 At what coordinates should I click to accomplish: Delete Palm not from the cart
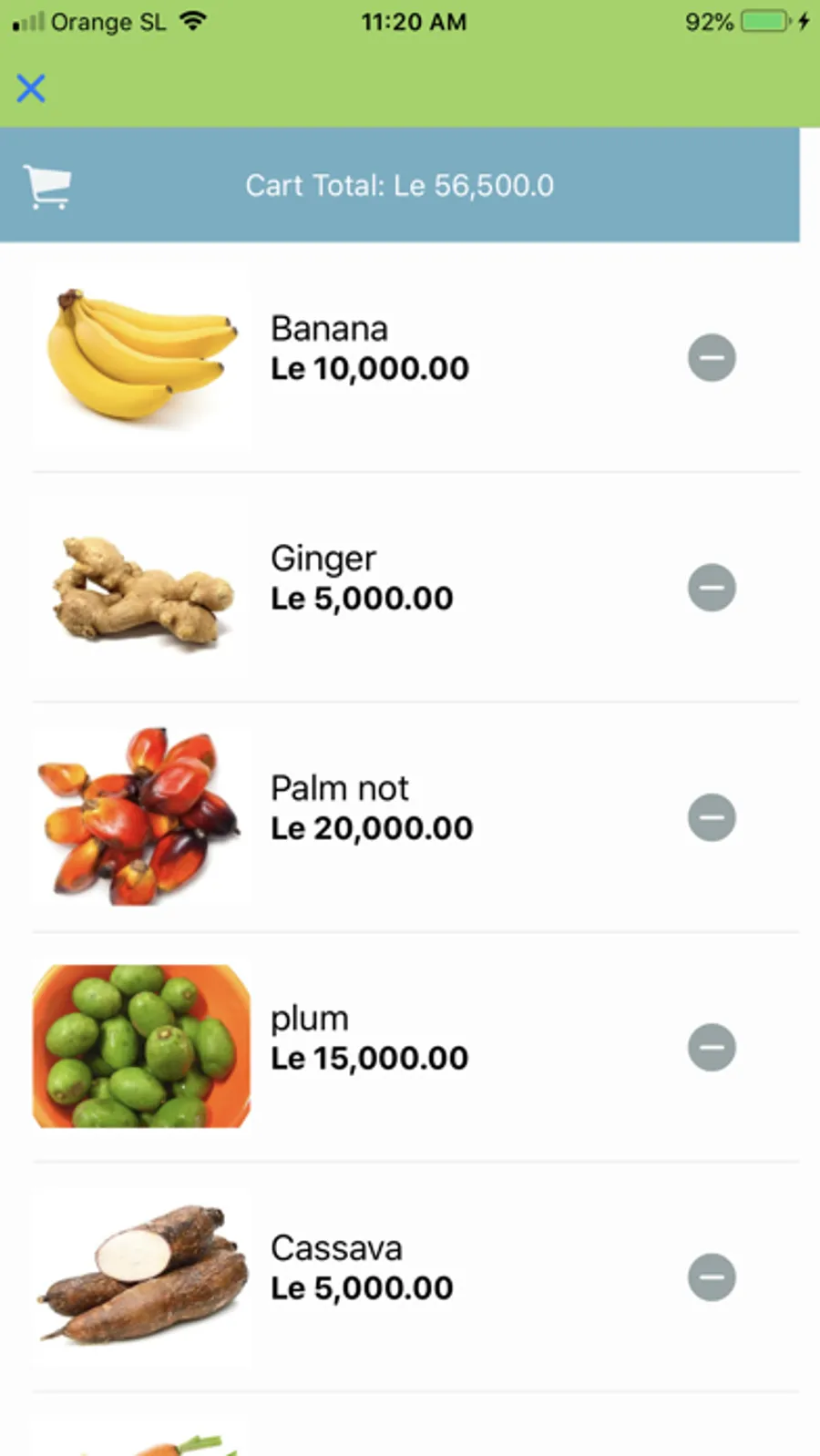[x=712, y=817]
